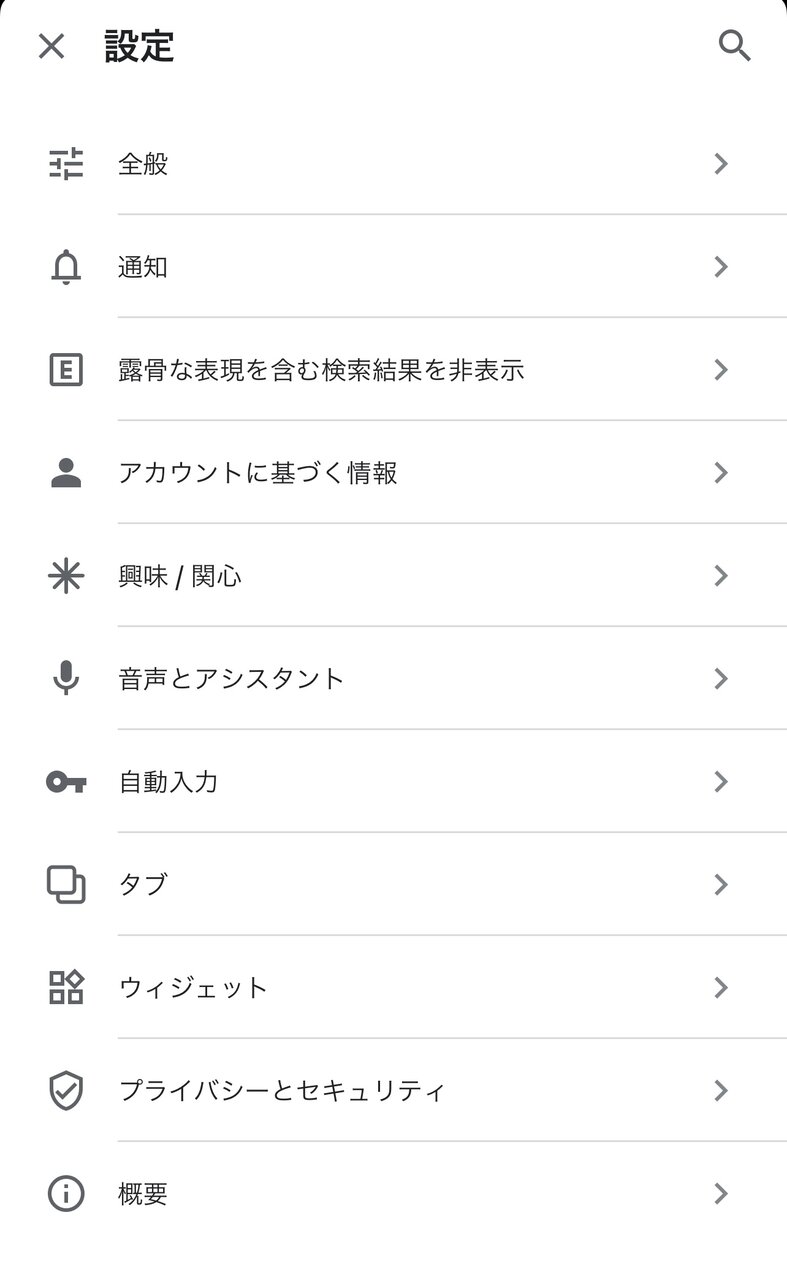The image size is (787, 1280).
Task: Click the stacked squares icon for タブ
Action: click(x=65, y=884)
